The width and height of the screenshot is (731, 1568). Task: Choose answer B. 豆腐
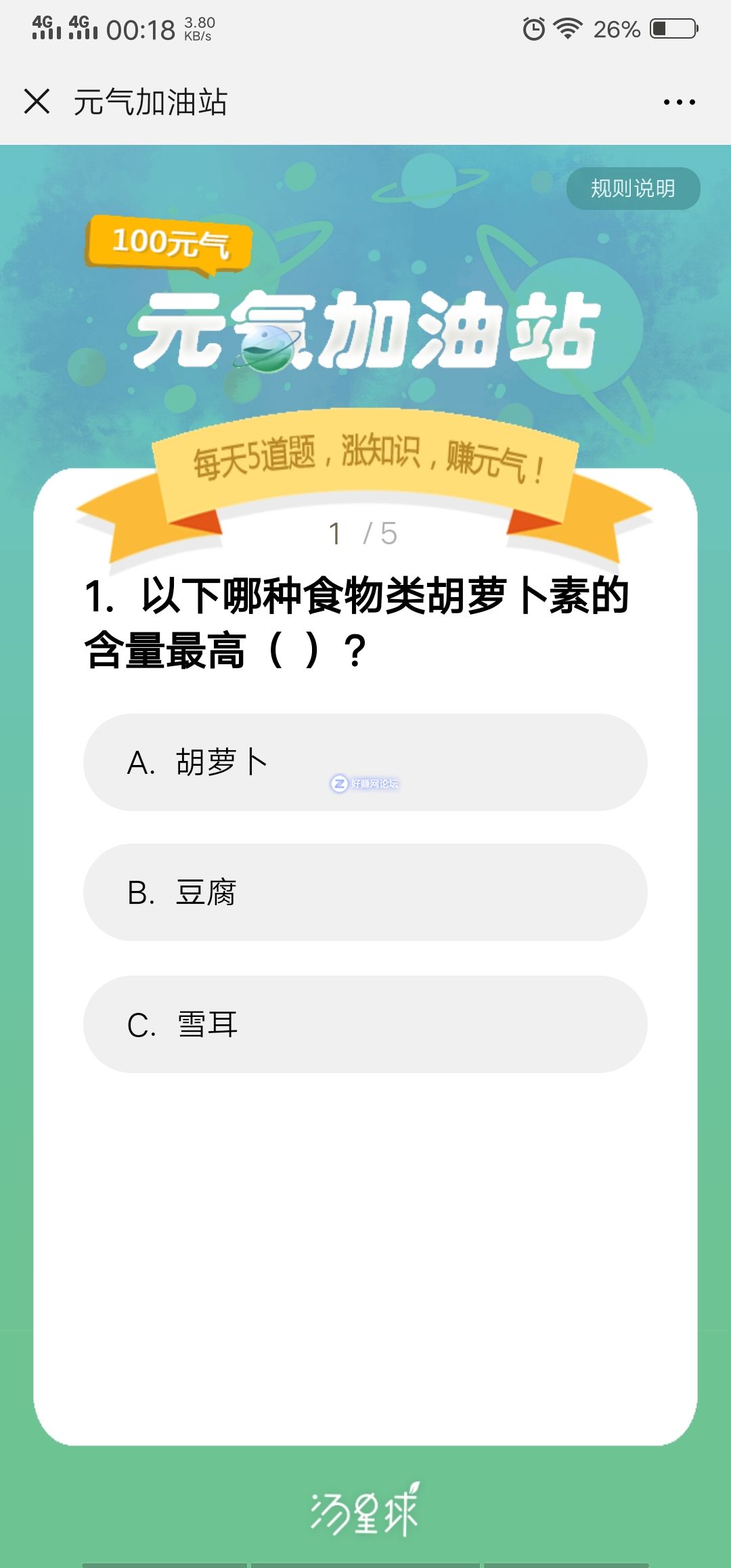pos(365,892)
